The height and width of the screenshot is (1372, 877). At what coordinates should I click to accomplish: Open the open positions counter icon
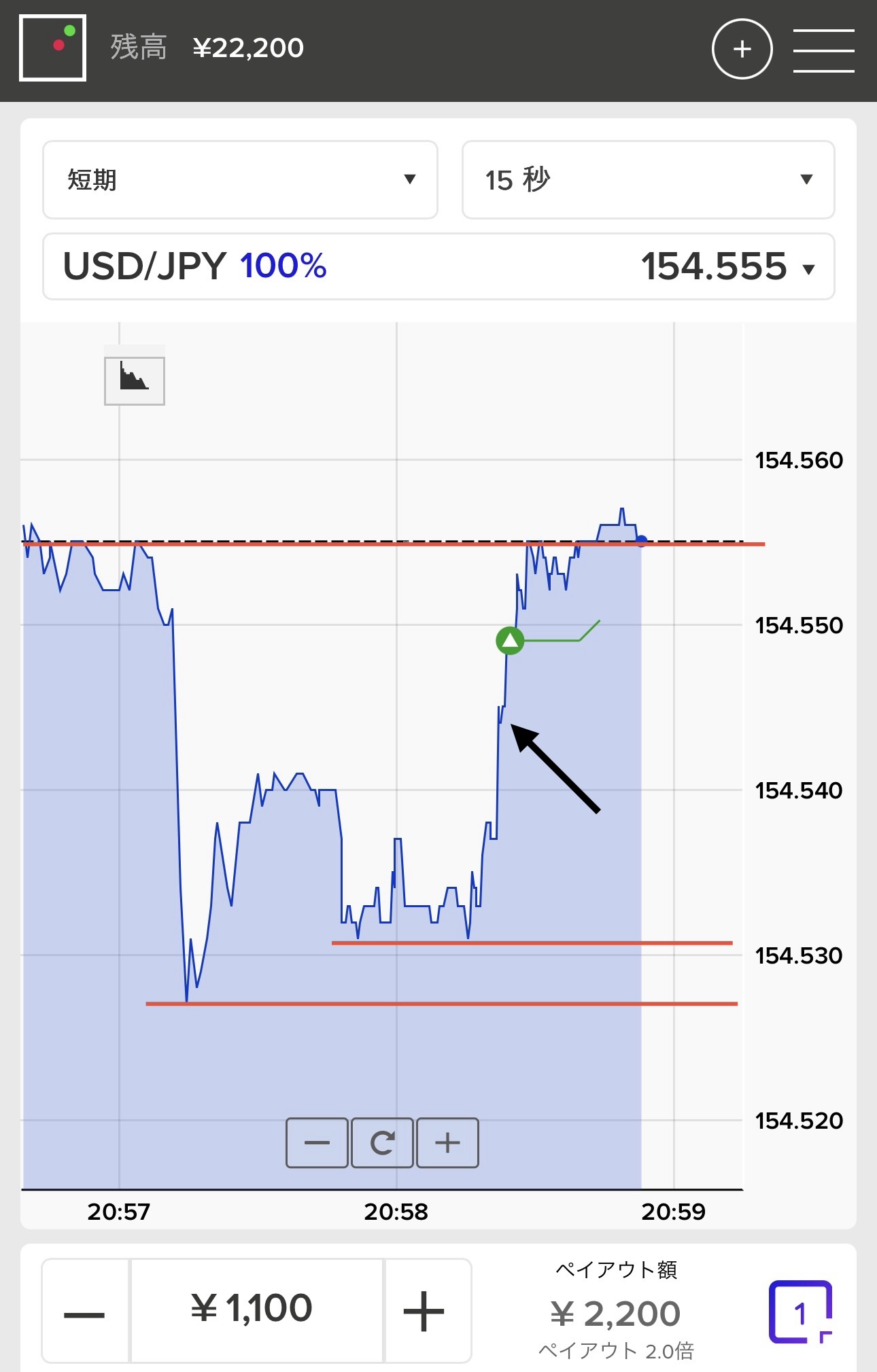coord(800,1312)
